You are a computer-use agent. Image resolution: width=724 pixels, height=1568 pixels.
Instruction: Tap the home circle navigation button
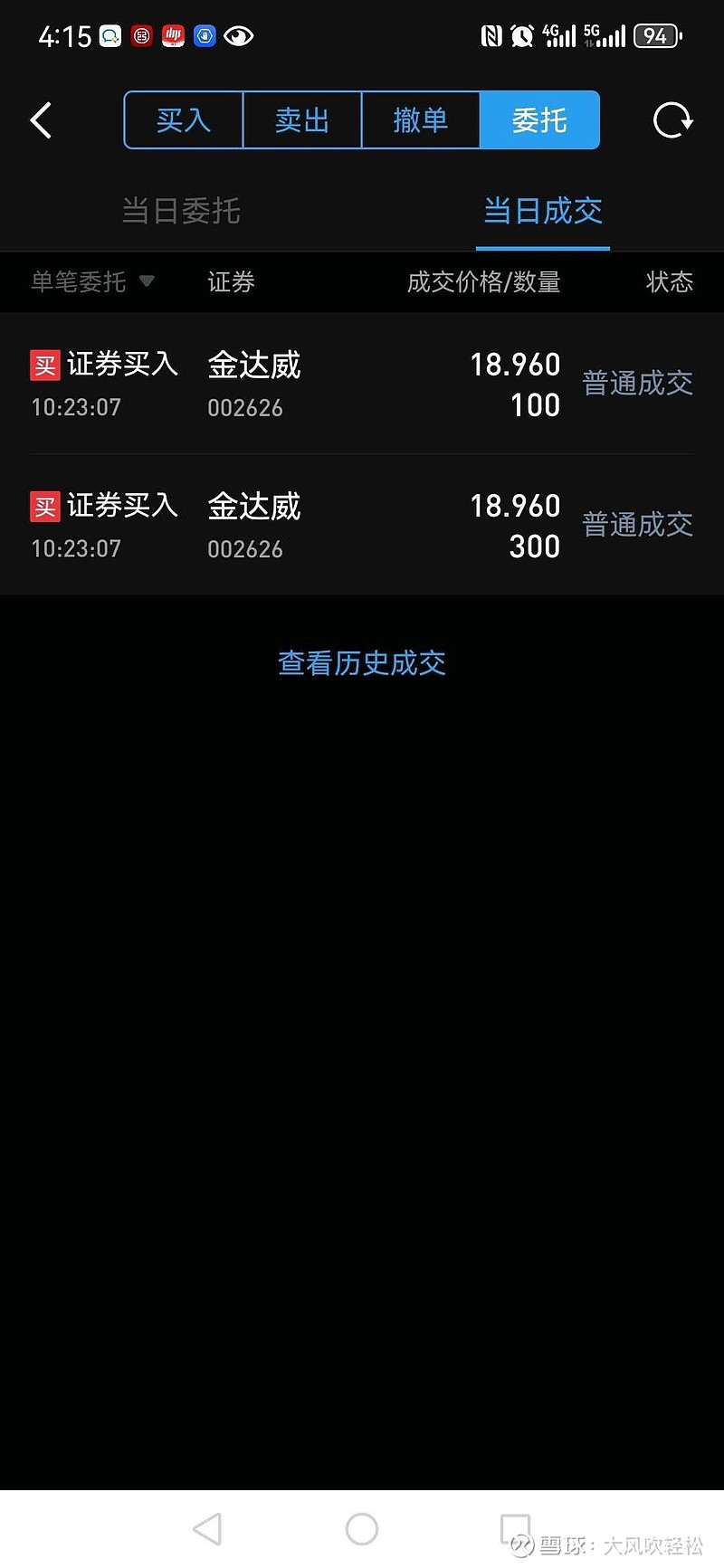click(x=361, y=1531)
